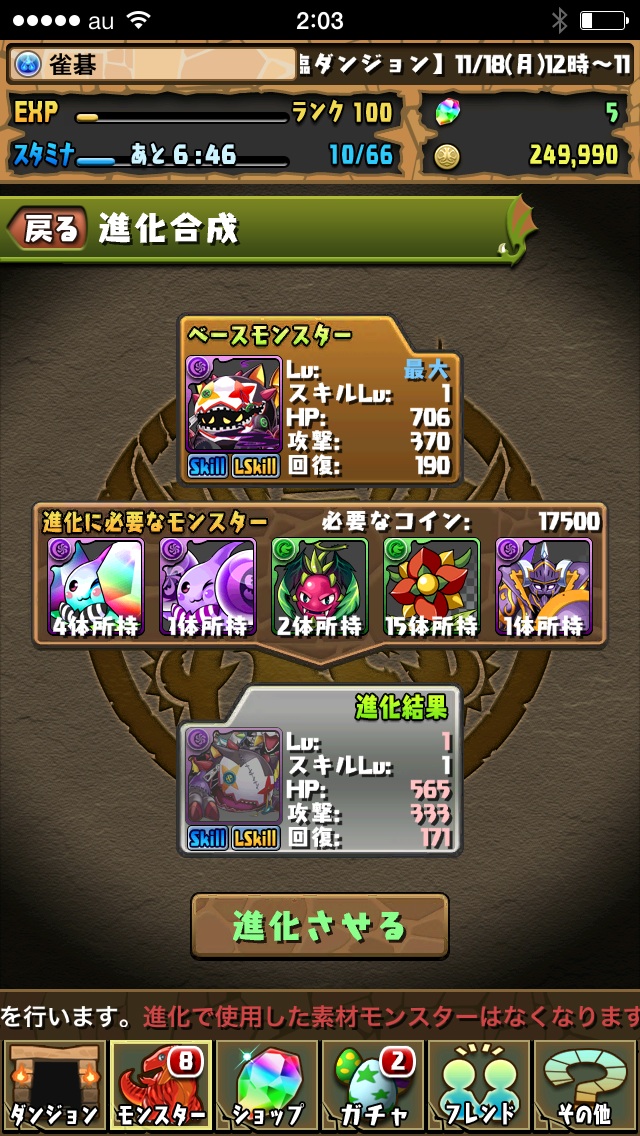The image size is (640, 1136).
Task: Tap the 進化させる evolve button
Action: 320,927
